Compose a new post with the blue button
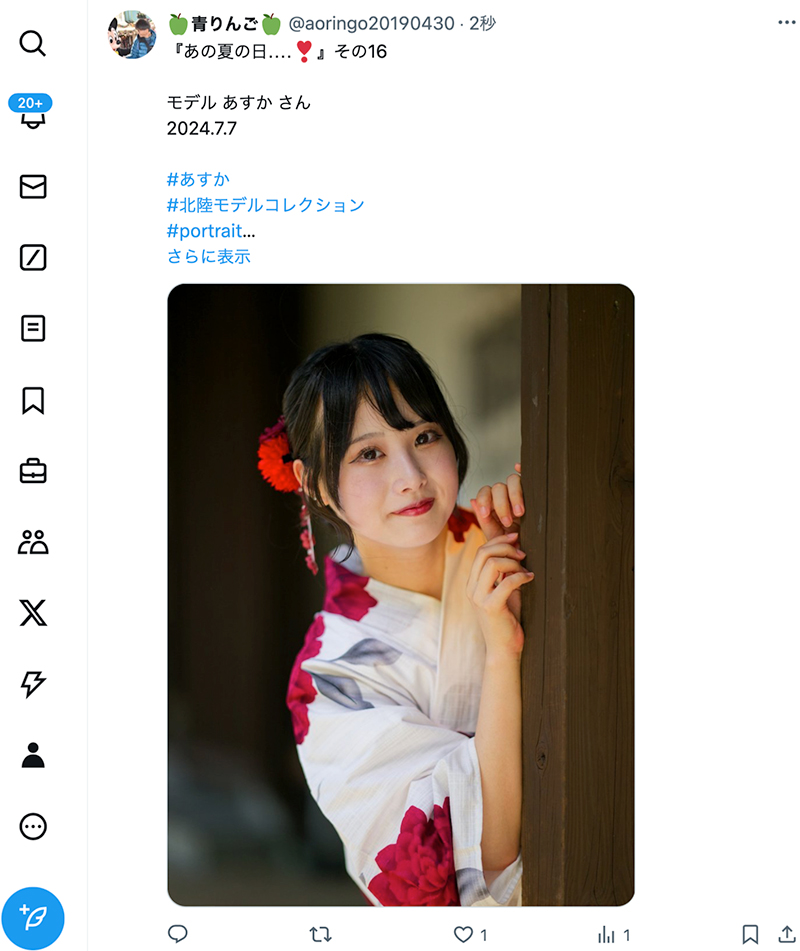 pos(33,918)
